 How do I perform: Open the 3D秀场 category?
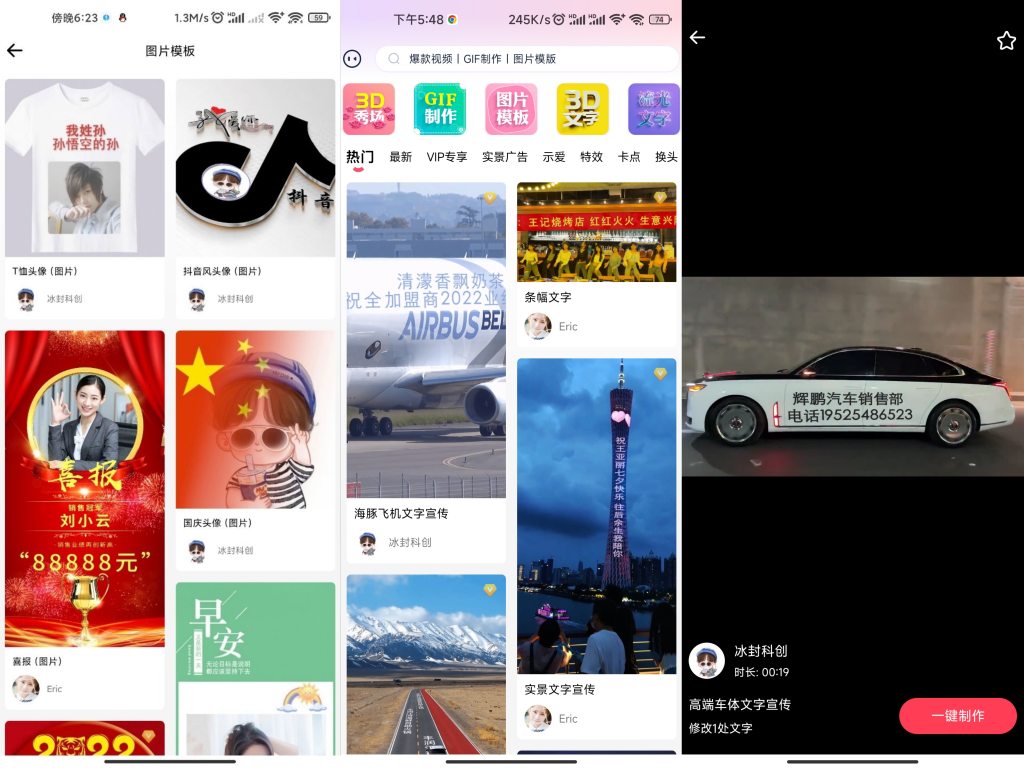tap(369, 109)
